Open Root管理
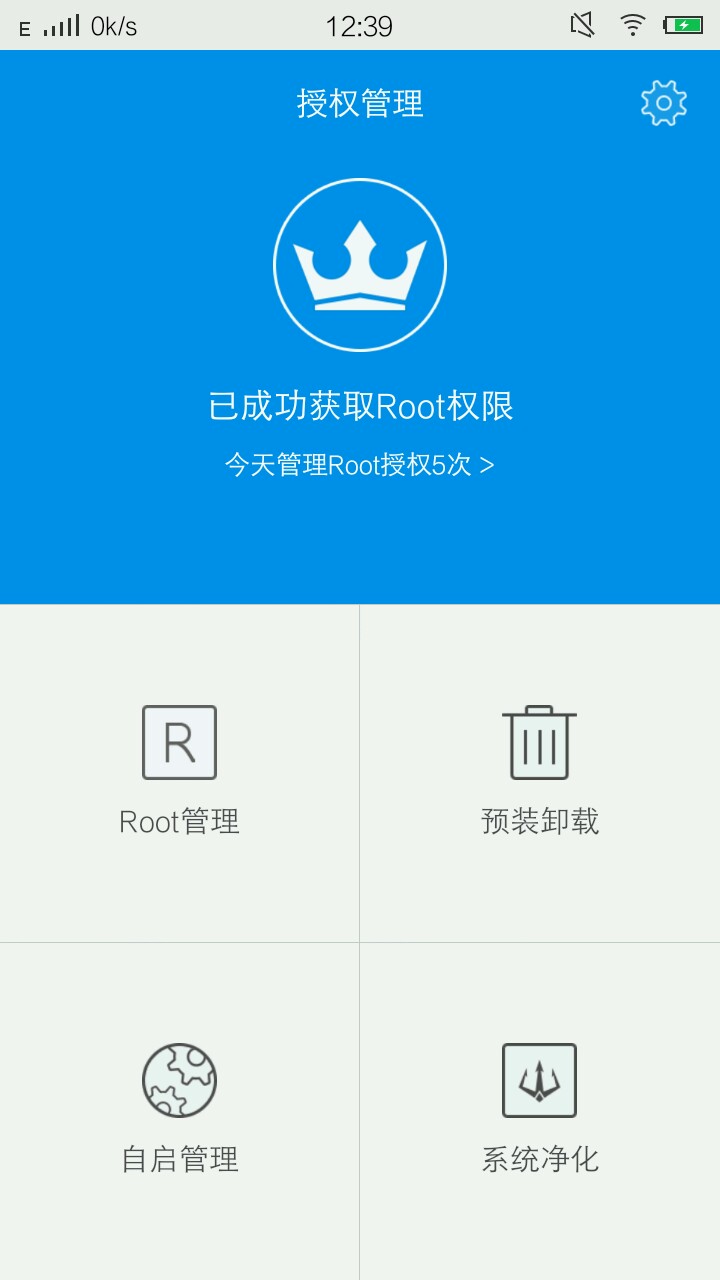This screenshot has width=720, height=1280. point(180,772)
